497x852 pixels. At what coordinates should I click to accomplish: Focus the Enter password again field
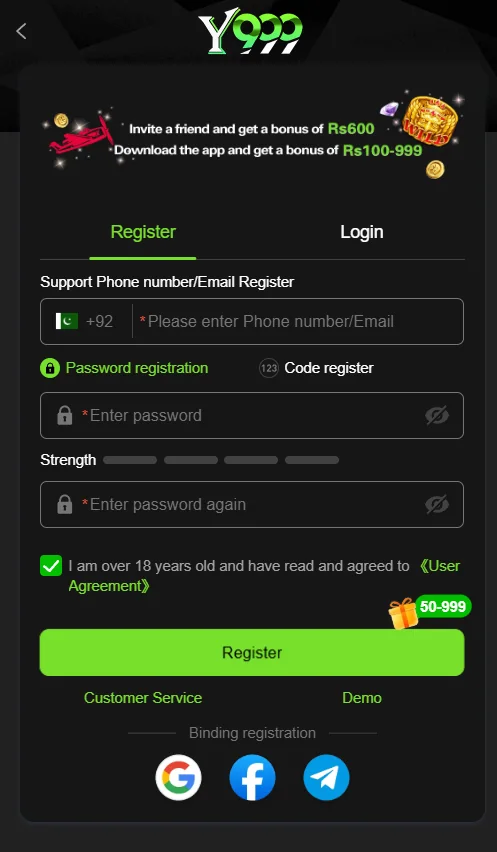coord(252,504)
